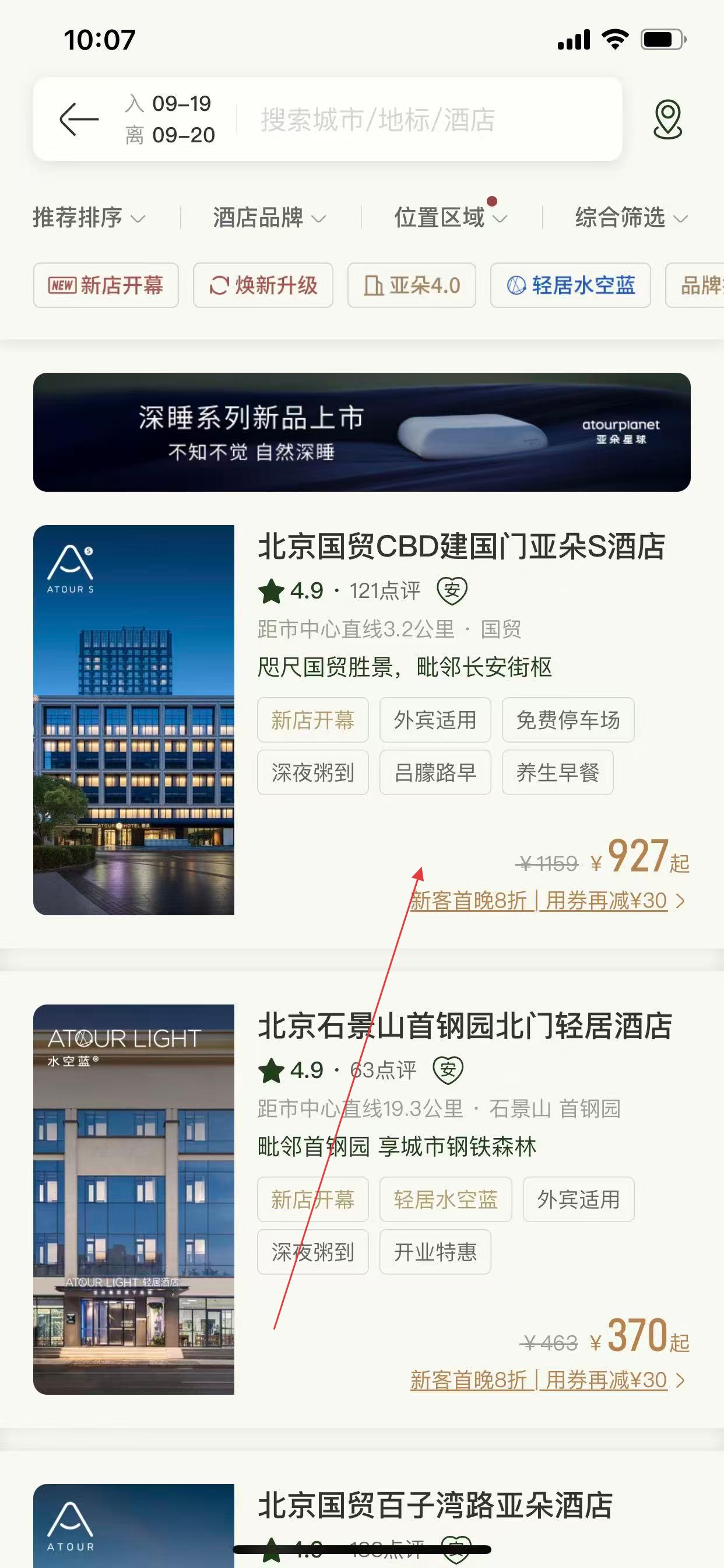Go back using the left arrow
This screenshot has width=724, height=1568.
click(x=79, y=118)
